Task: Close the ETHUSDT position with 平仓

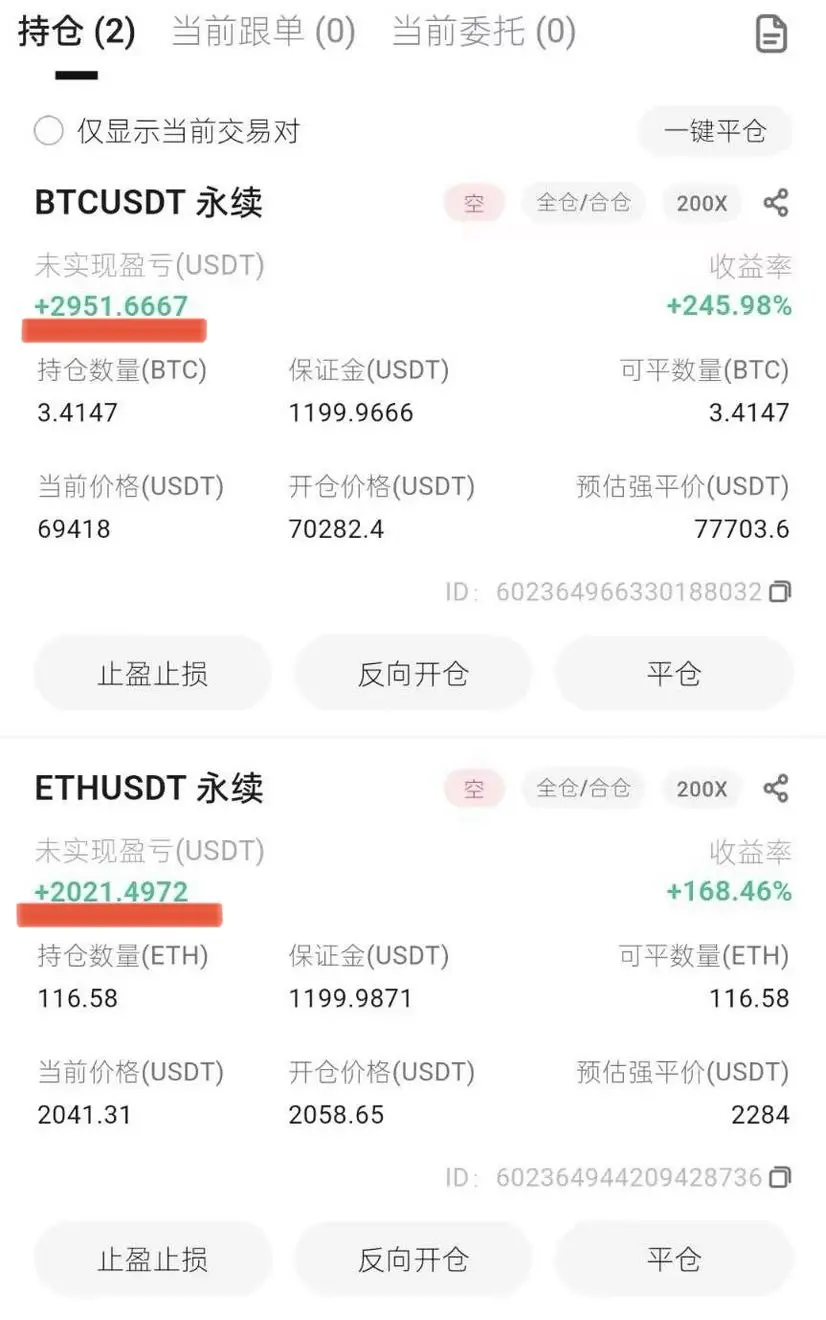Action: click(x=674, y=1259)
